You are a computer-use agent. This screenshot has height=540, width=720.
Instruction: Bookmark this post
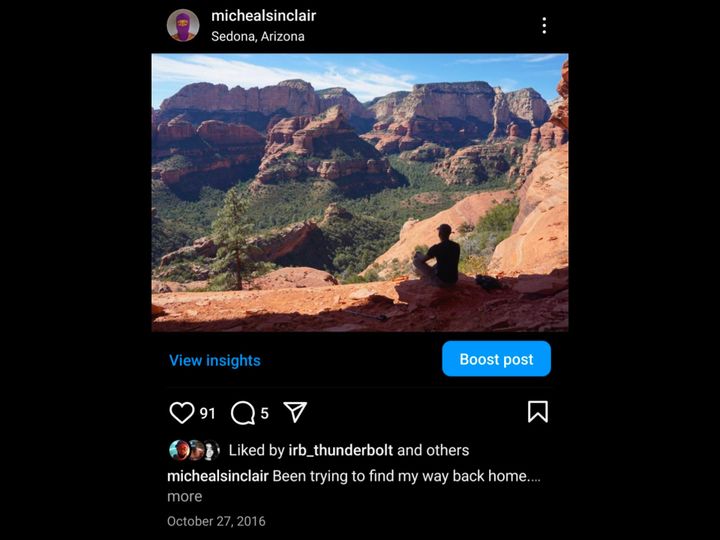[x=537, y=412]
